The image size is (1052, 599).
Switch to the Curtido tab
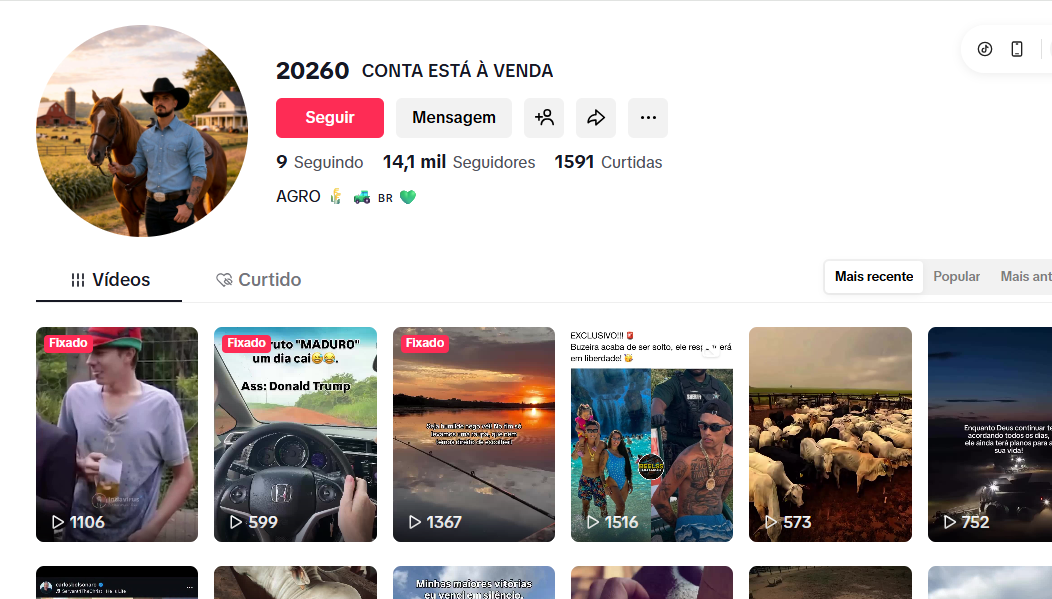click(x=259, y=280)
